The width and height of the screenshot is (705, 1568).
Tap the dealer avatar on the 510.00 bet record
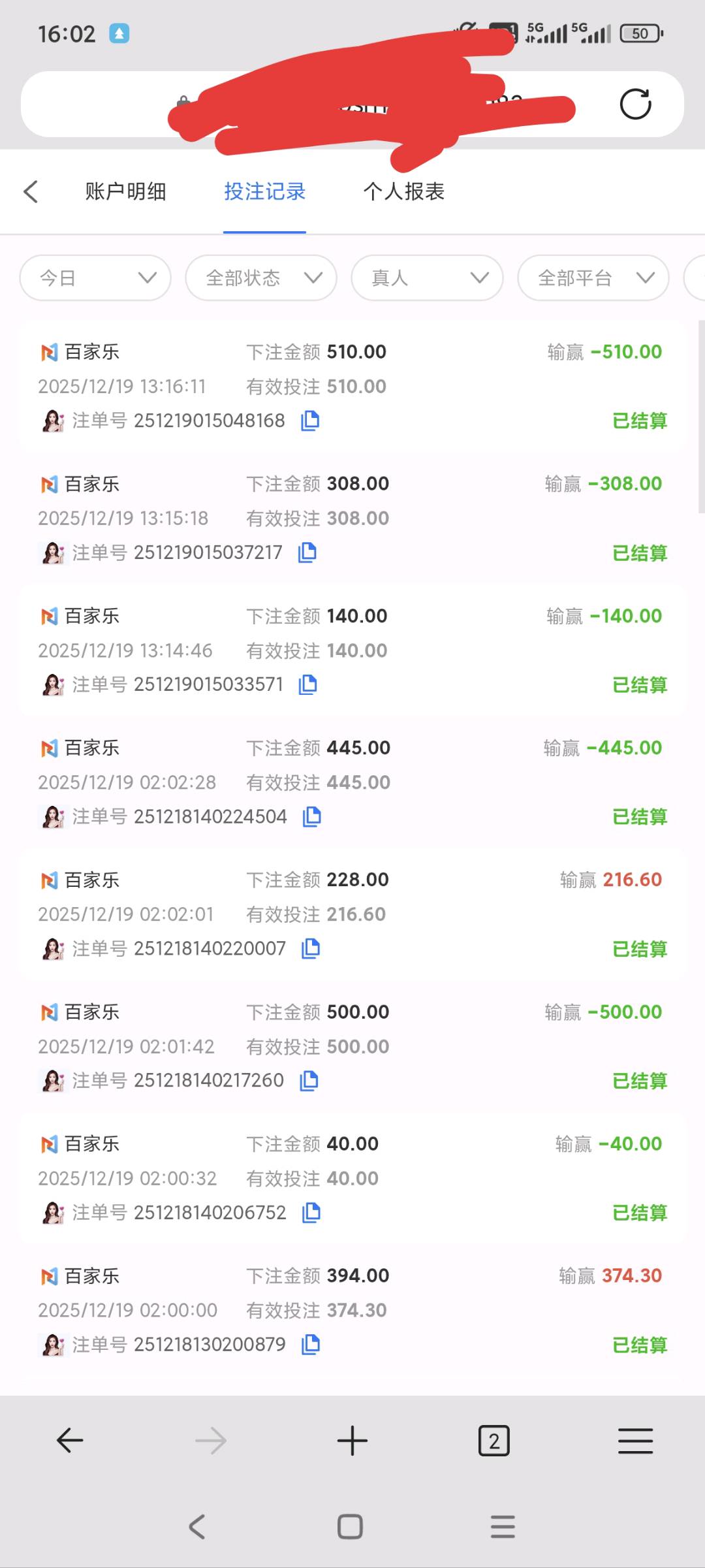click(53, 421)
